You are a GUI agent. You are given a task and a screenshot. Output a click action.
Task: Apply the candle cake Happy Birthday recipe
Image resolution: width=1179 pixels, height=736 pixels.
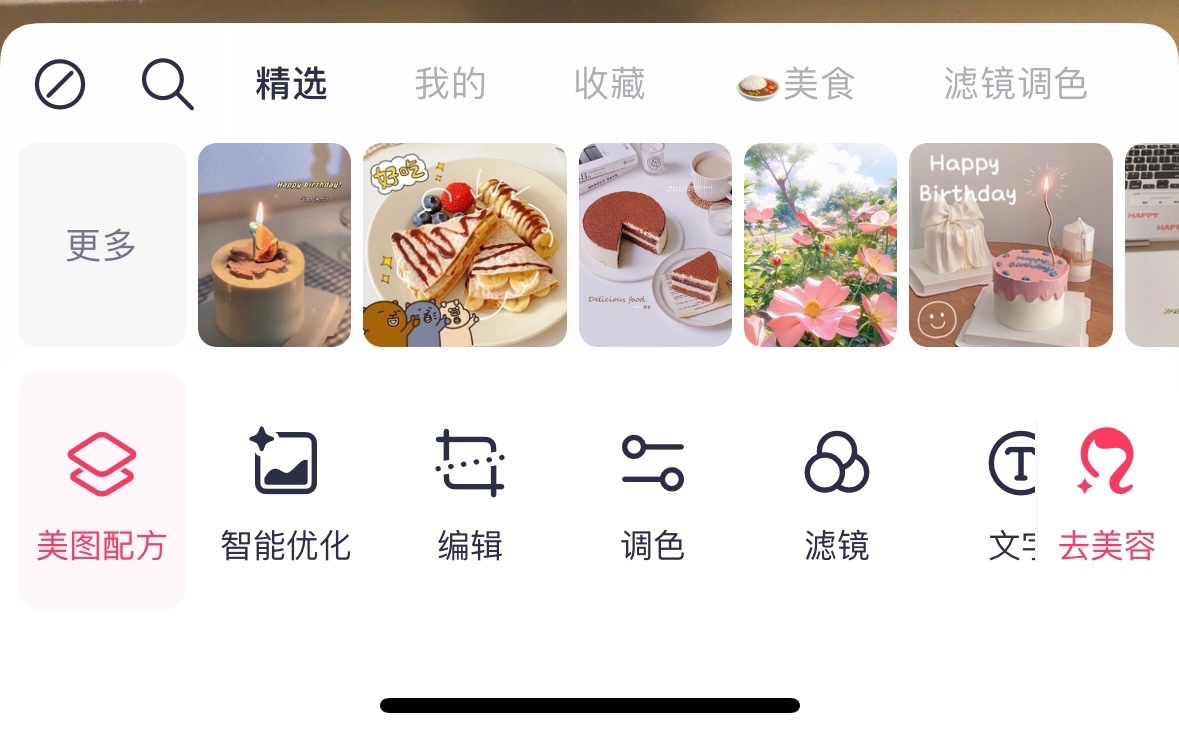pos(274,245)
